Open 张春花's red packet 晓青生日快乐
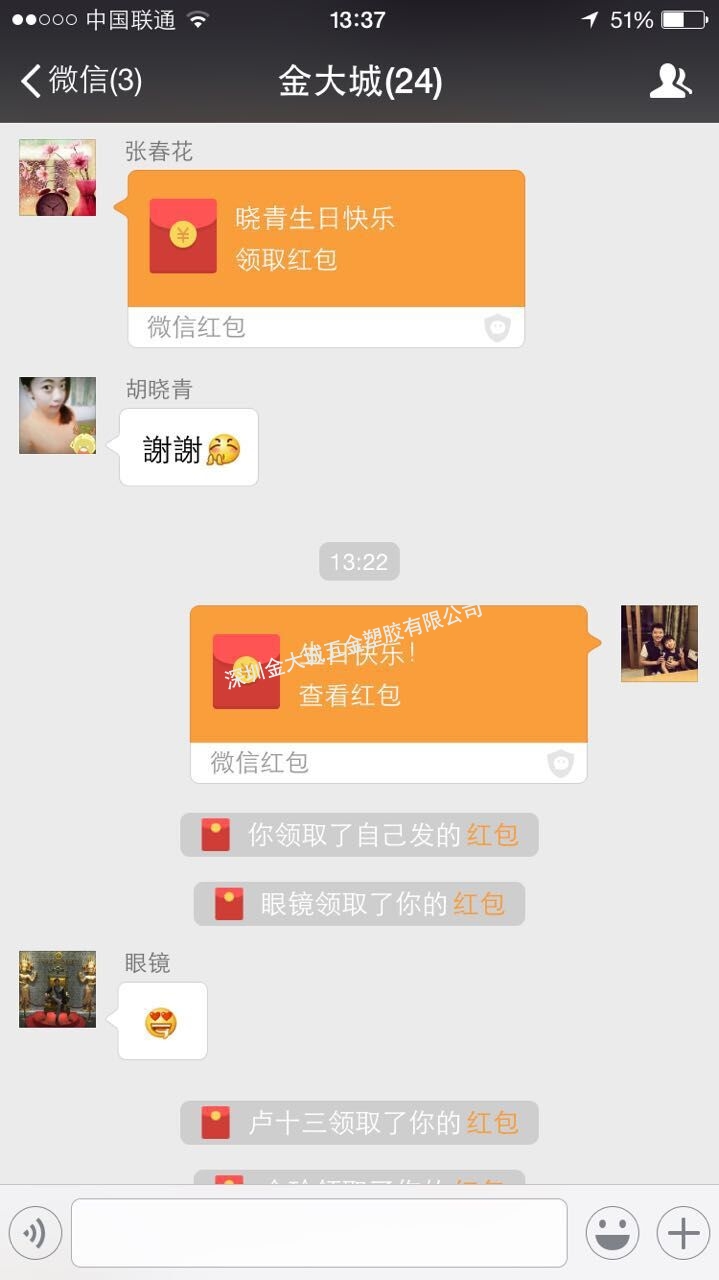 [326, 238]
